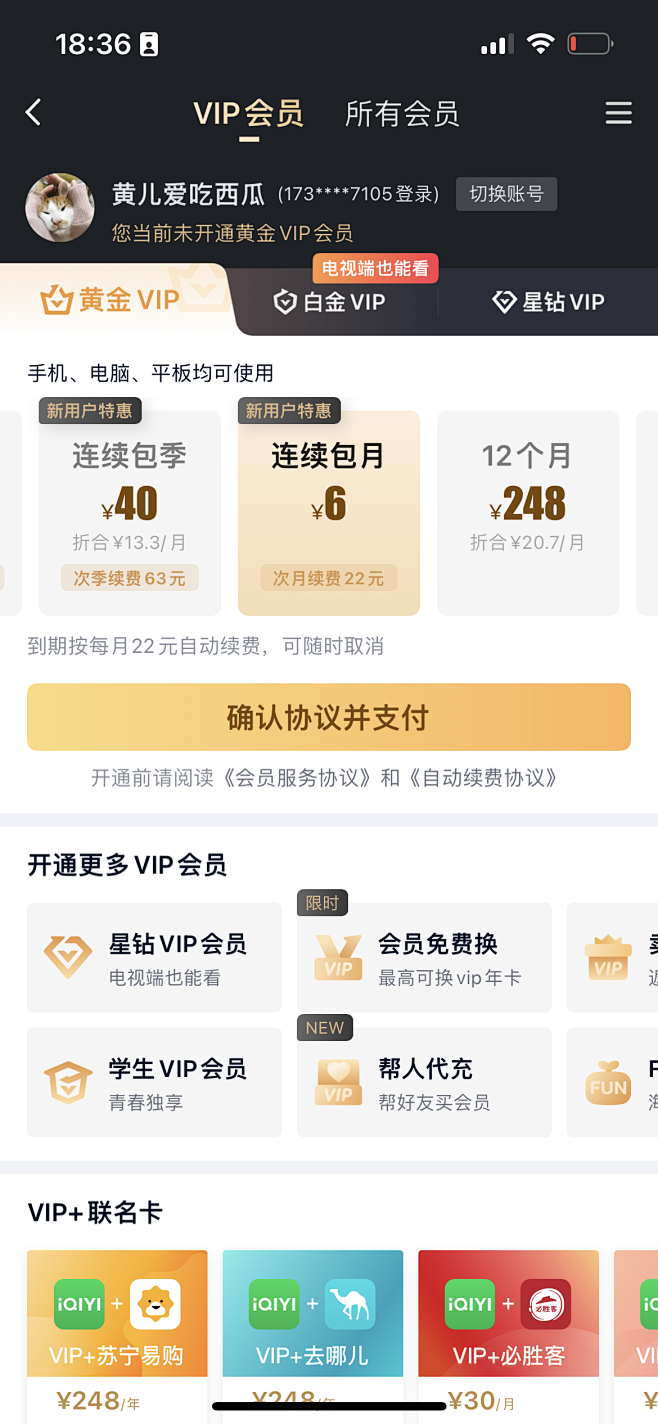The image size is (658, 1424).
Task: Open the 《自动续费协议》 link
Action: (x=484, y=778)
